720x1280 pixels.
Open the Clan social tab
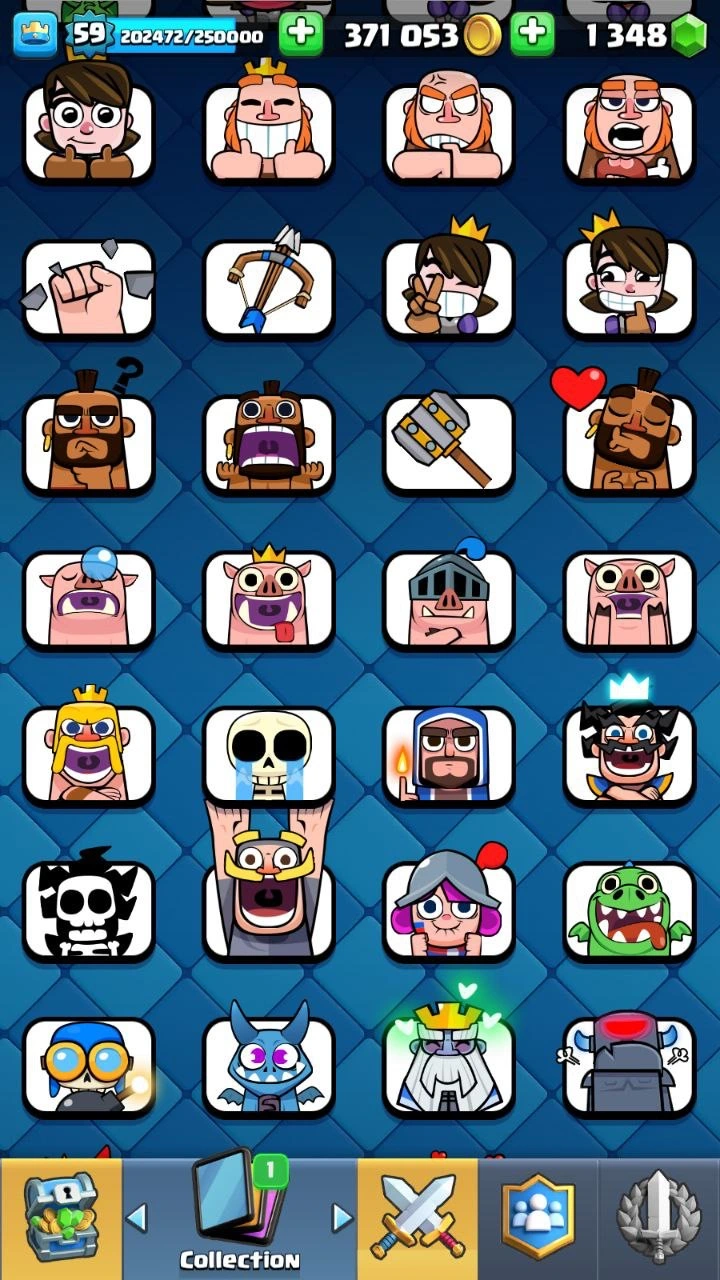point(540,1218)
